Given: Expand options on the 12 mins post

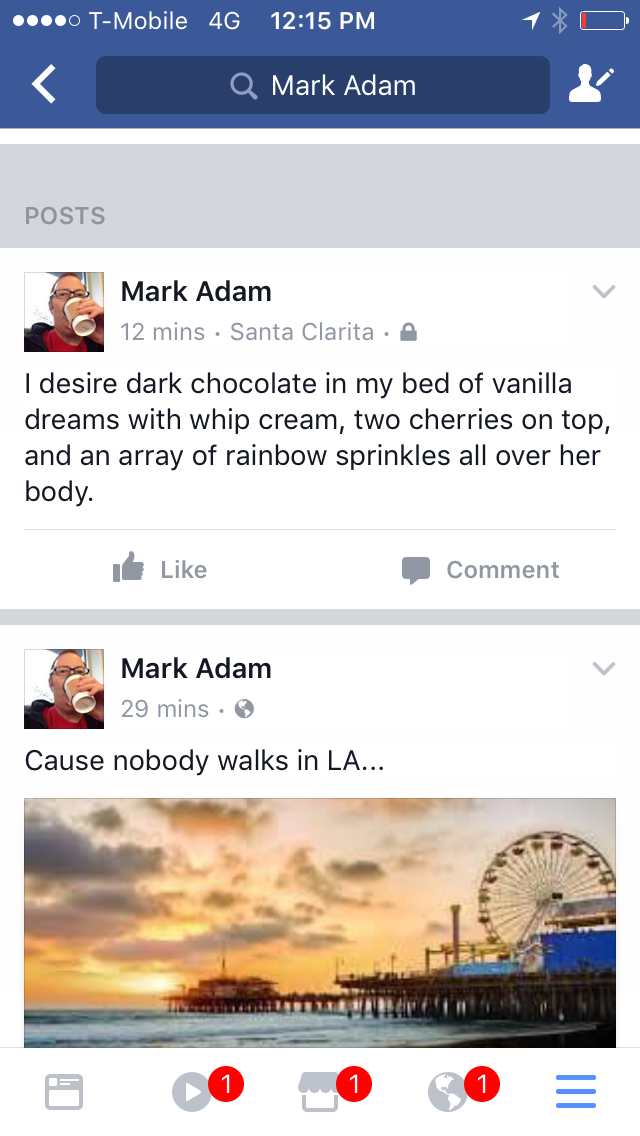Looking at the screenshot, I should [x=603, y=292].
